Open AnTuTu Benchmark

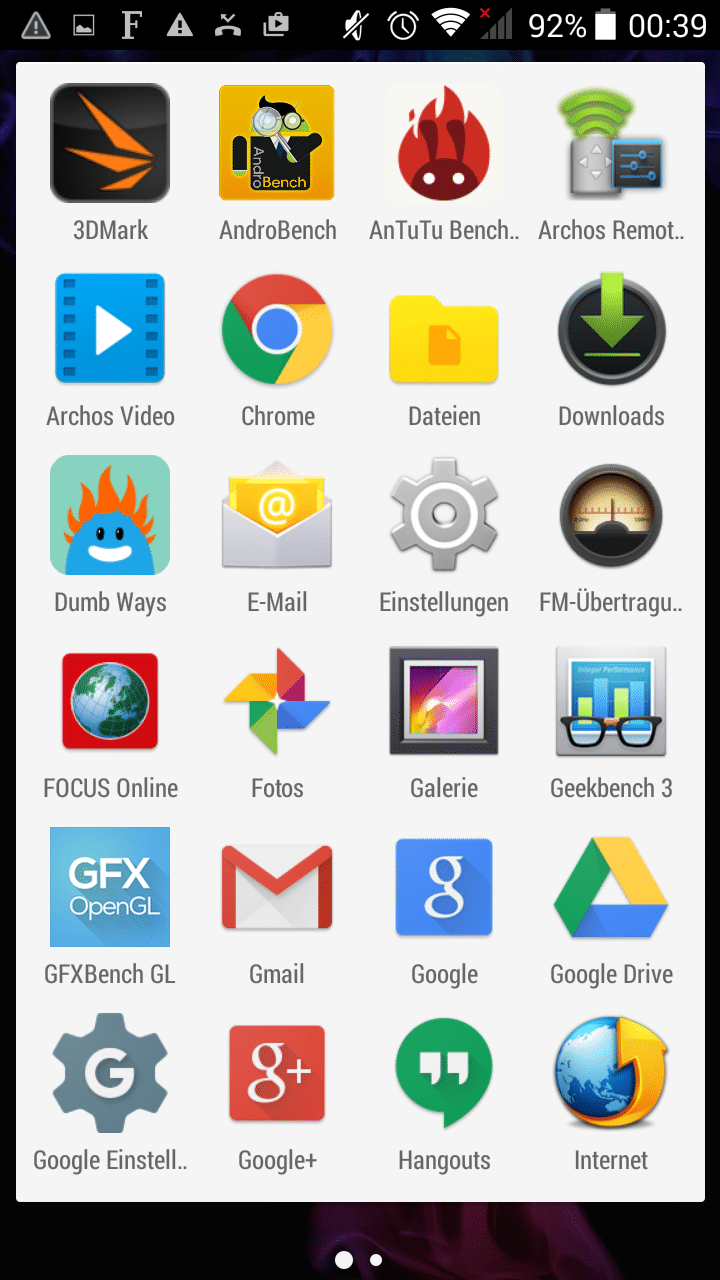444,143
